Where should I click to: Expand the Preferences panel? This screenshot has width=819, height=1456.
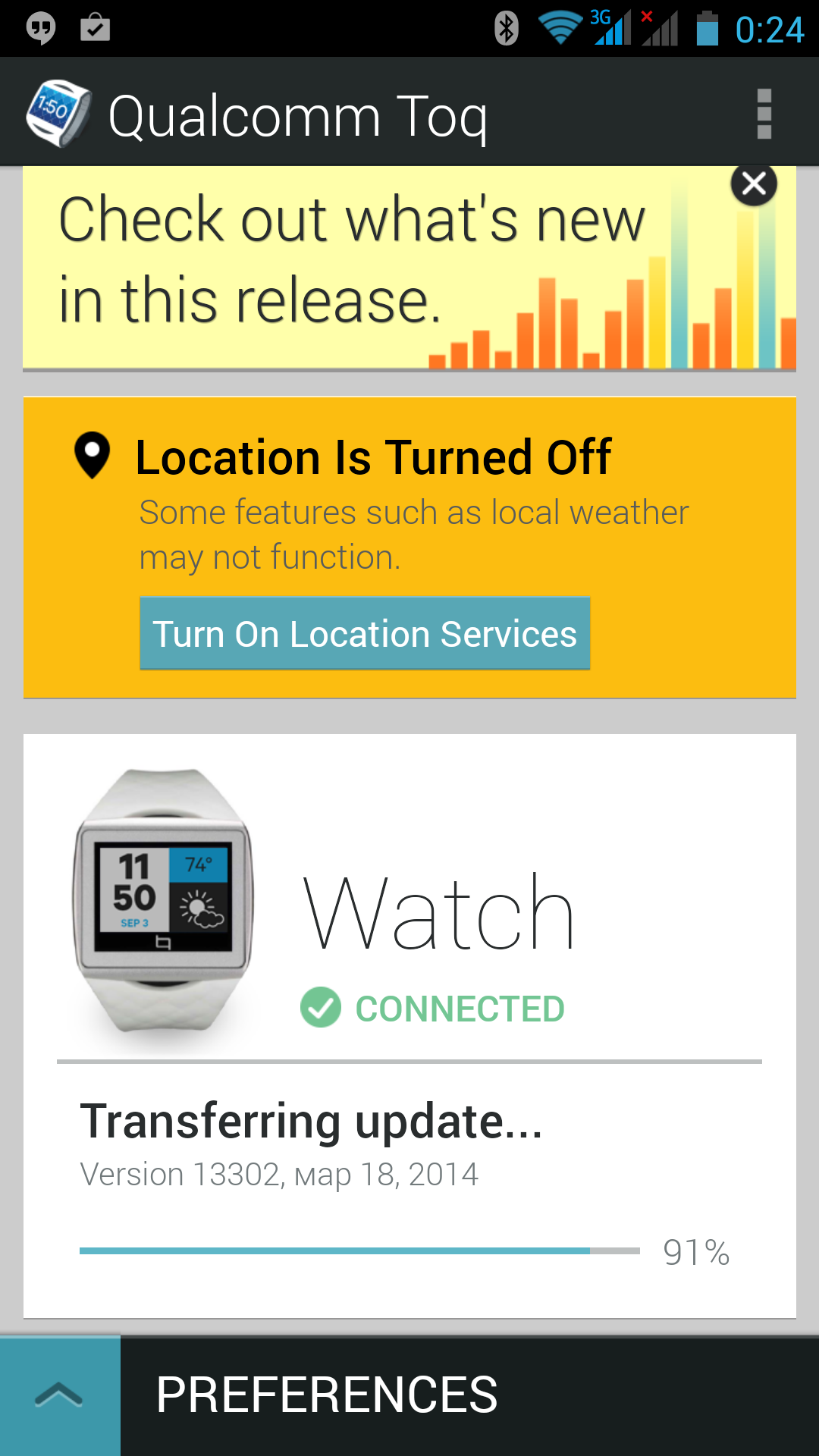[60, 1395]
